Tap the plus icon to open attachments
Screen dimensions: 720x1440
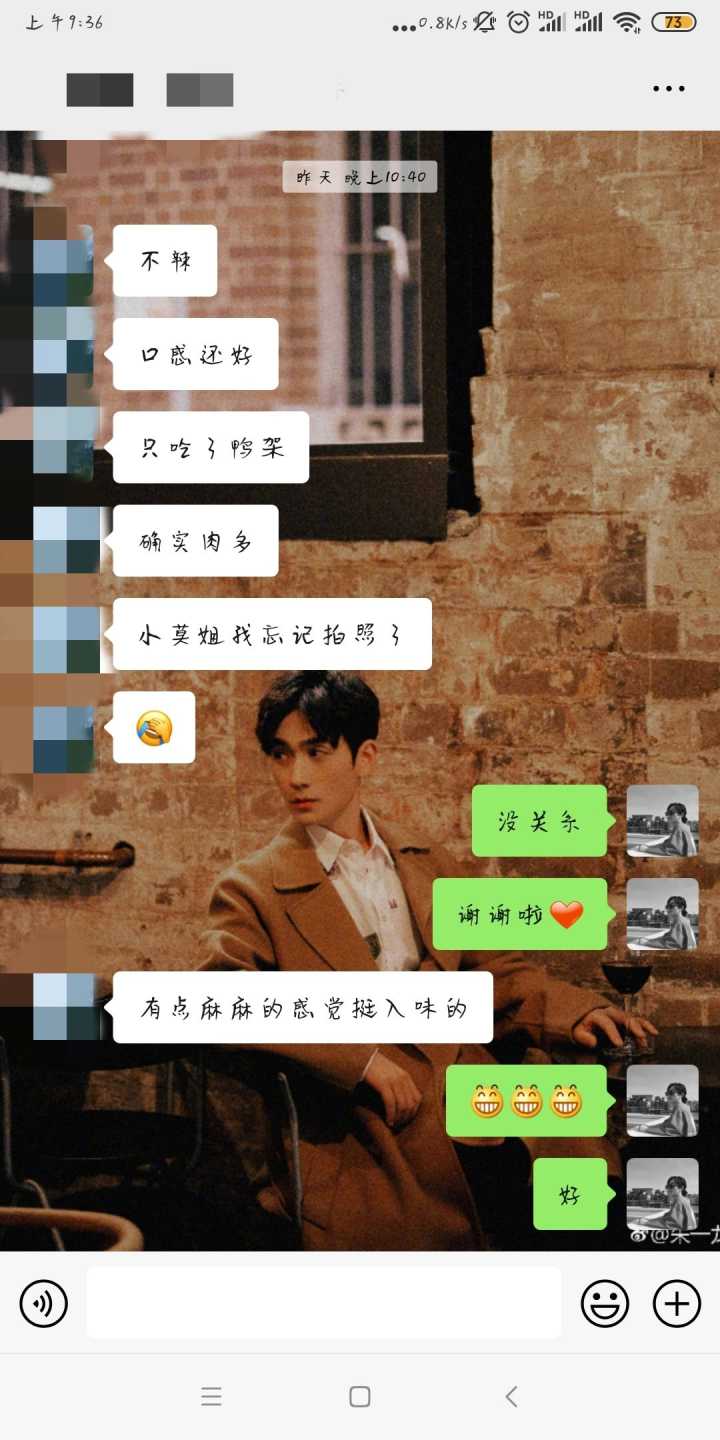point(676,1303)
